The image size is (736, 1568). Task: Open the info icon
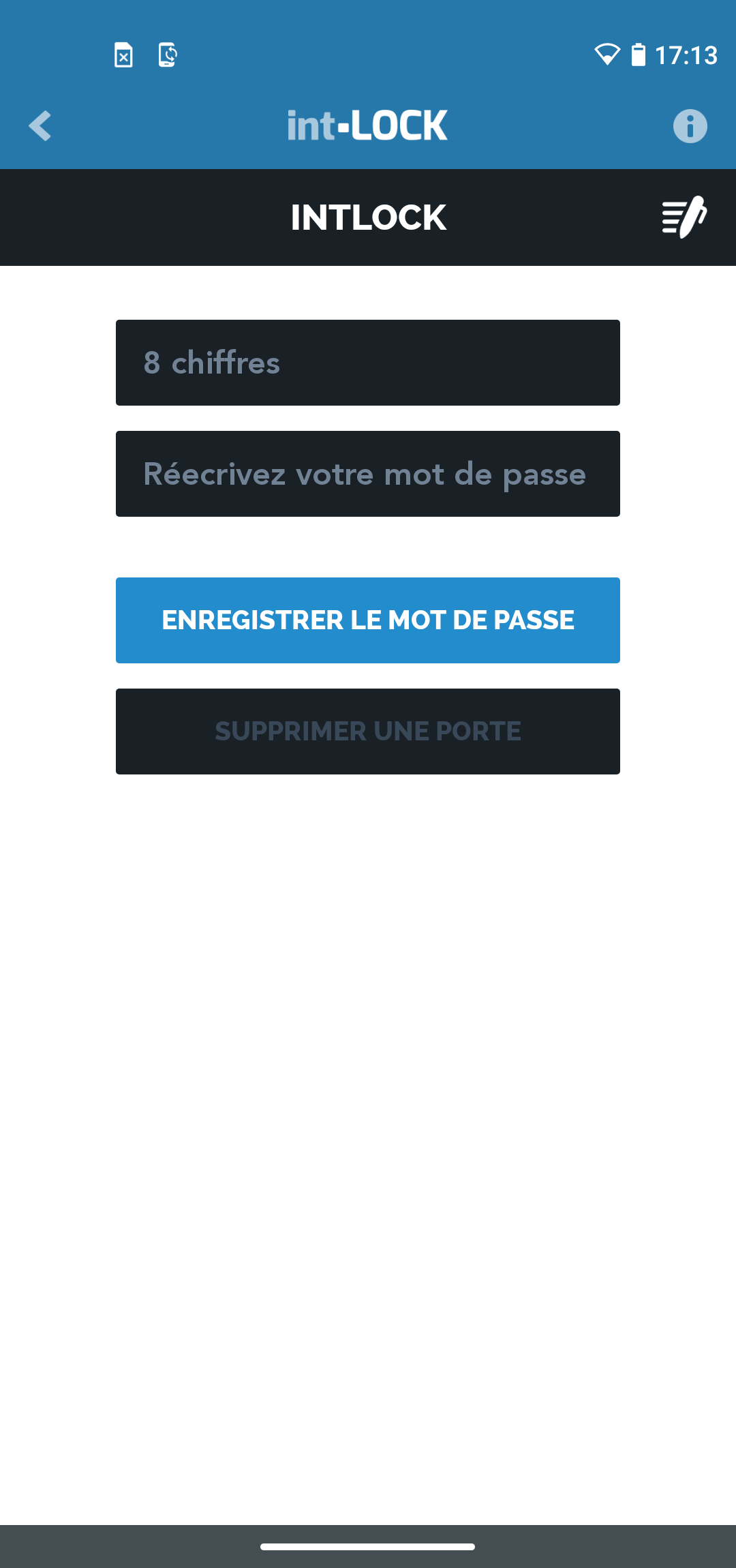coord(690,126)
